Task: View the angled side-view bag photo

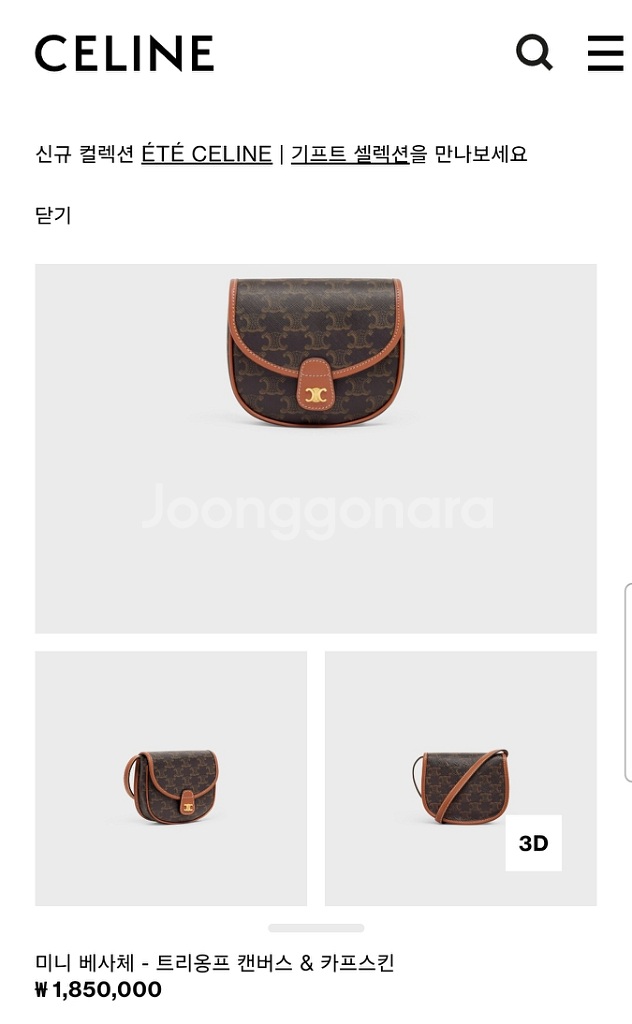Action: pyautogui.click(x=171, y=778)
